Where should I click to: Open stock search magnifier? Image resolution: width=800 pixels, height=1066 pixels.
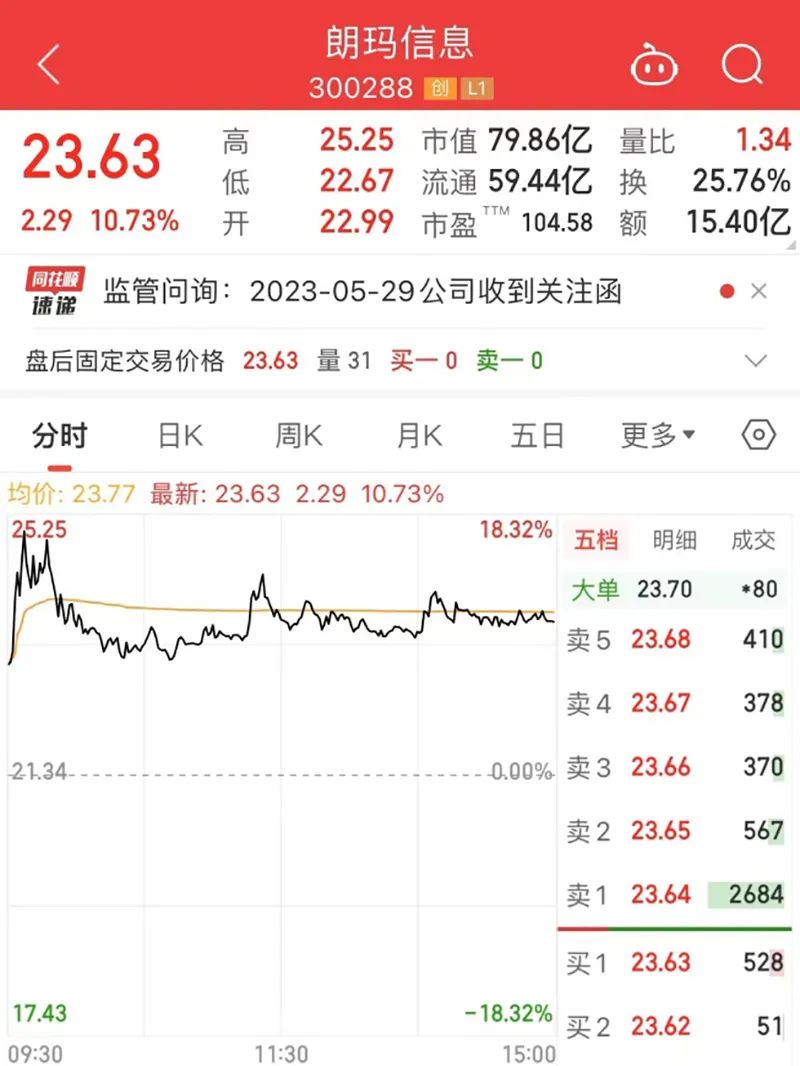click(x=741, y=66)
